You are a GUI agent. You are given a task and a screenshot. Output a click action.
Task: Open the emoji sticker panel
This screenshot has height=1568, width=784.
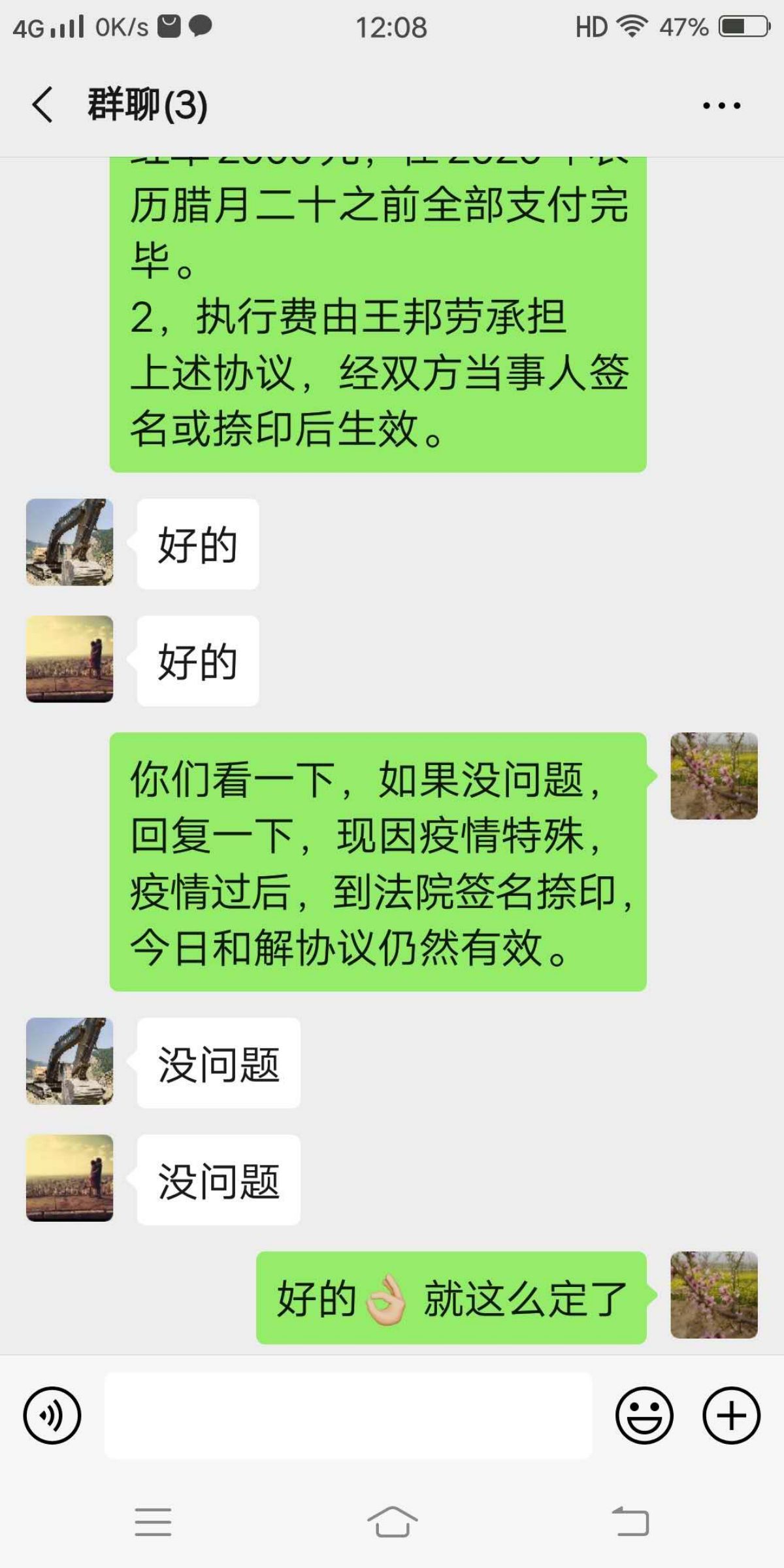(x=644, y=1414)
